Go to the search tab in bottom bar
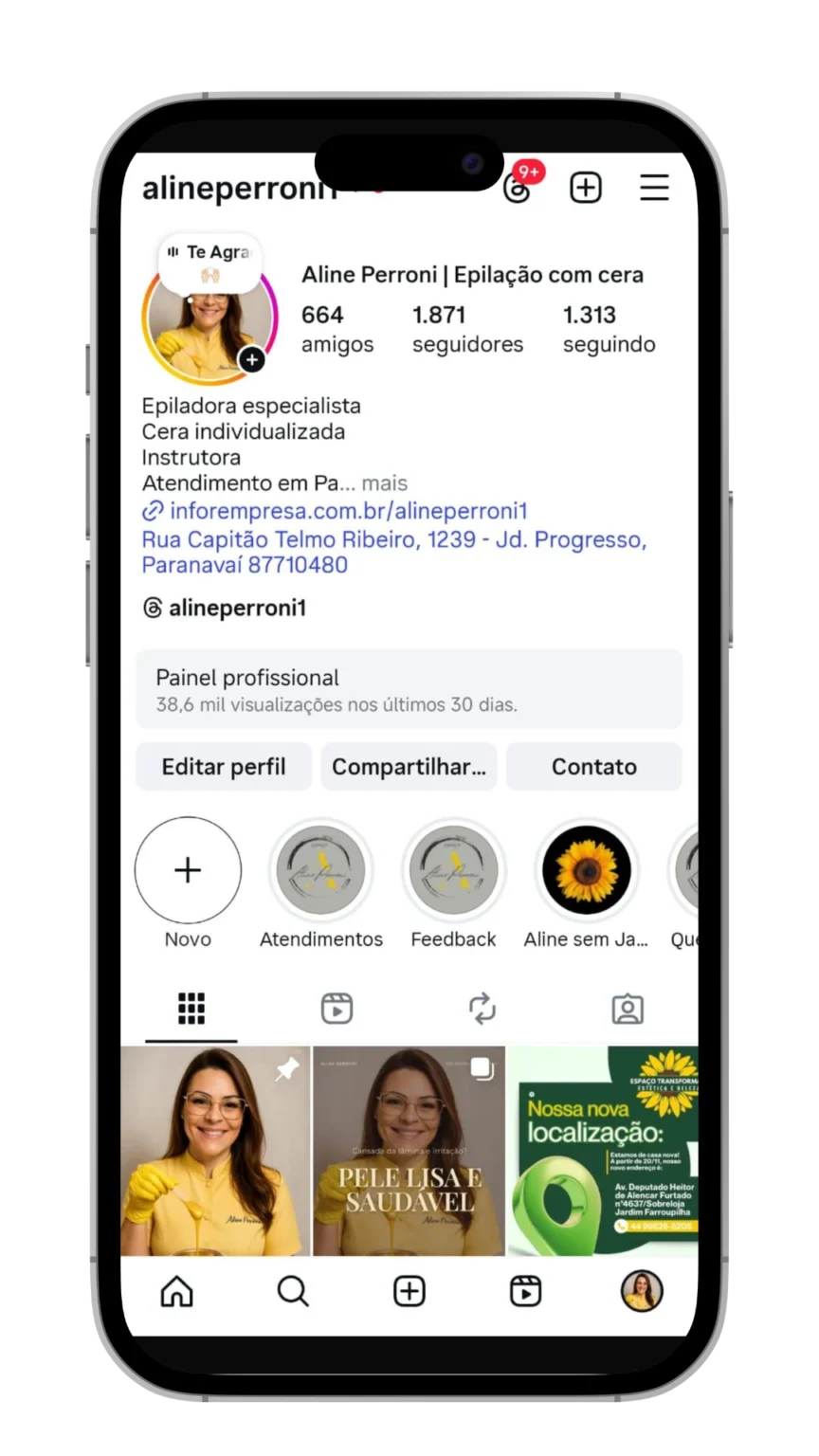 [x=293, y=1291]
